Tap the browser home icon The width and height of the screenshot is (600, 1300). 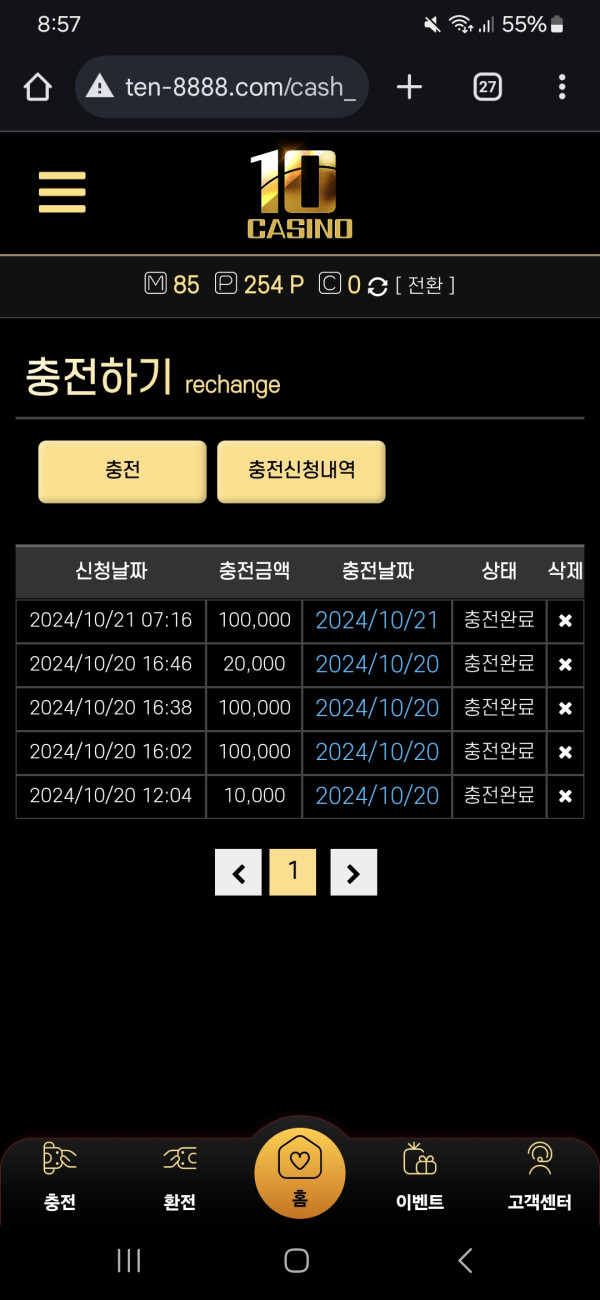37,87
